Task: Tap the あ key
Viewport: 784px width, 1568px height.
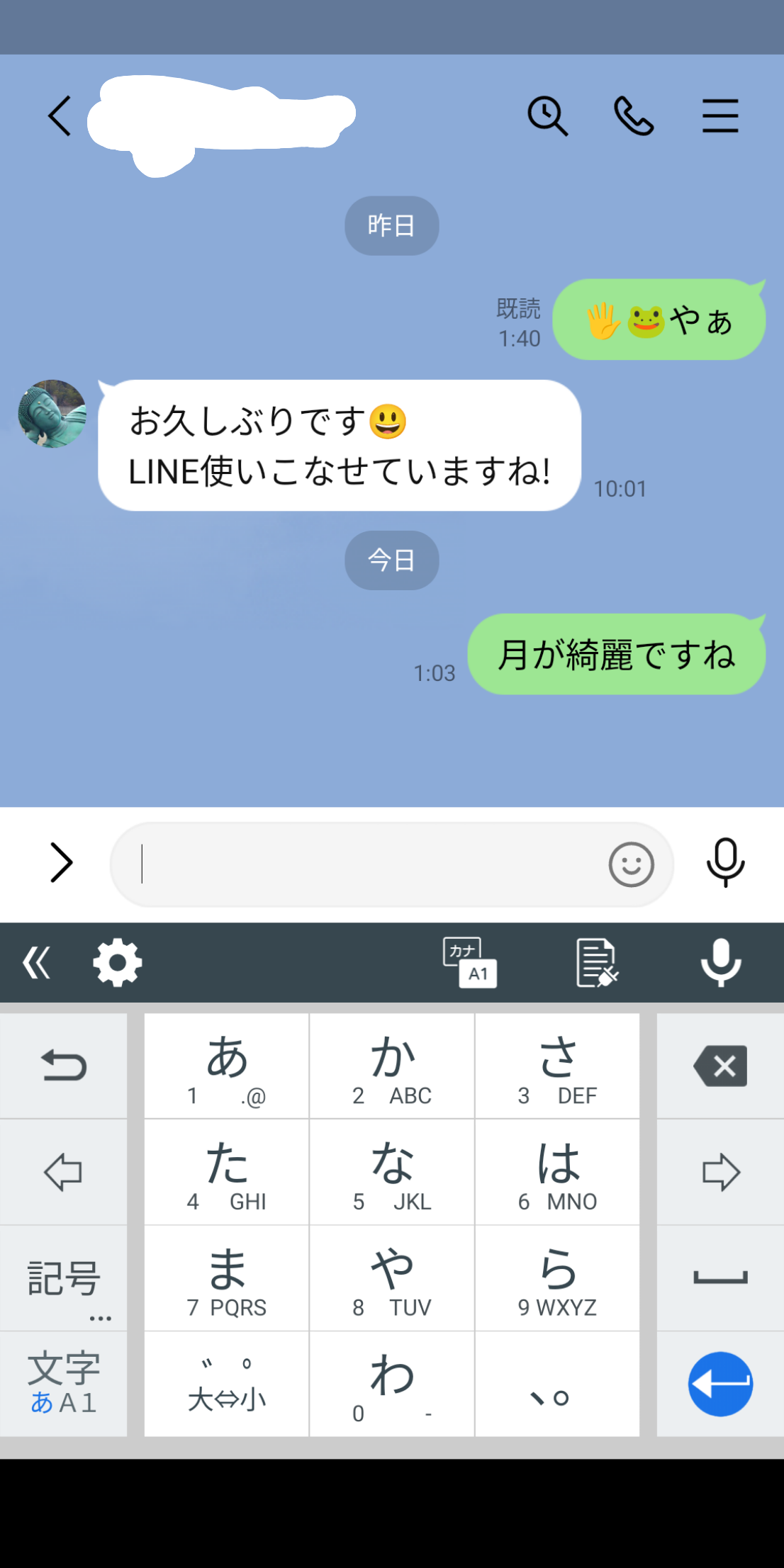Action: coord(227,1066)
